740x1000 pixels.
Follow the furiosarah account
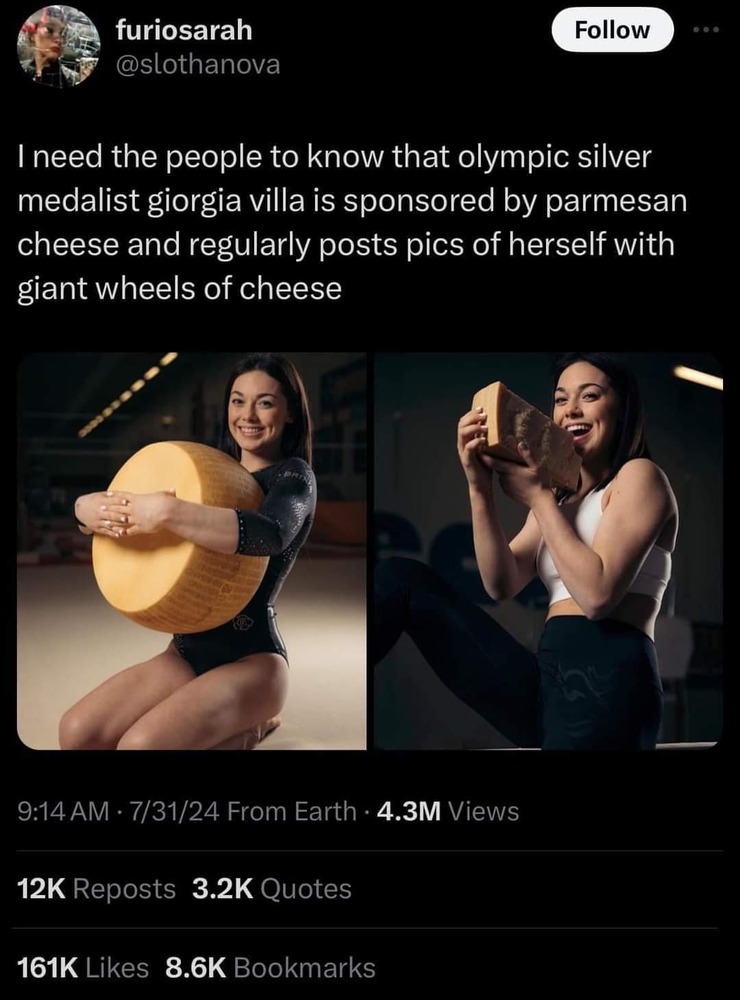[612, 30]
